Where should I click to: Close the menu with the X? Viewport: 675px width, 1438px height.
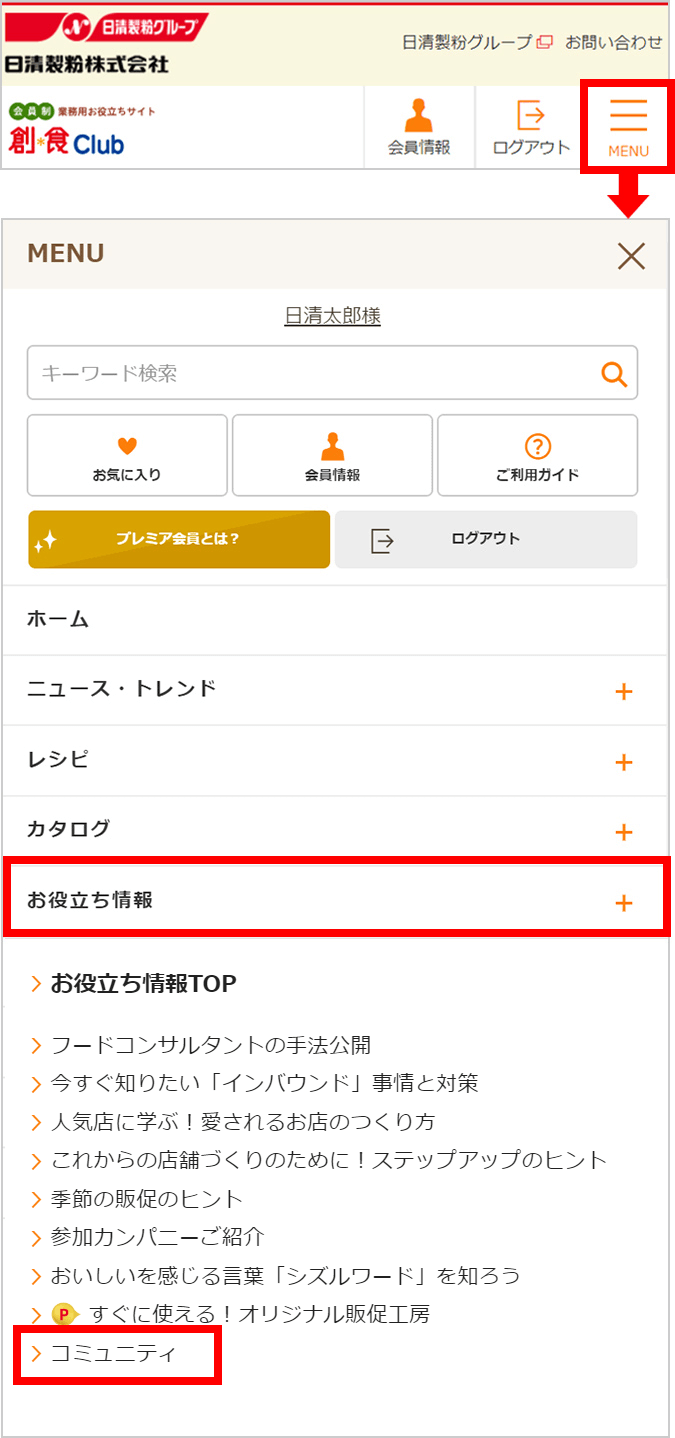tap(631, 256)
